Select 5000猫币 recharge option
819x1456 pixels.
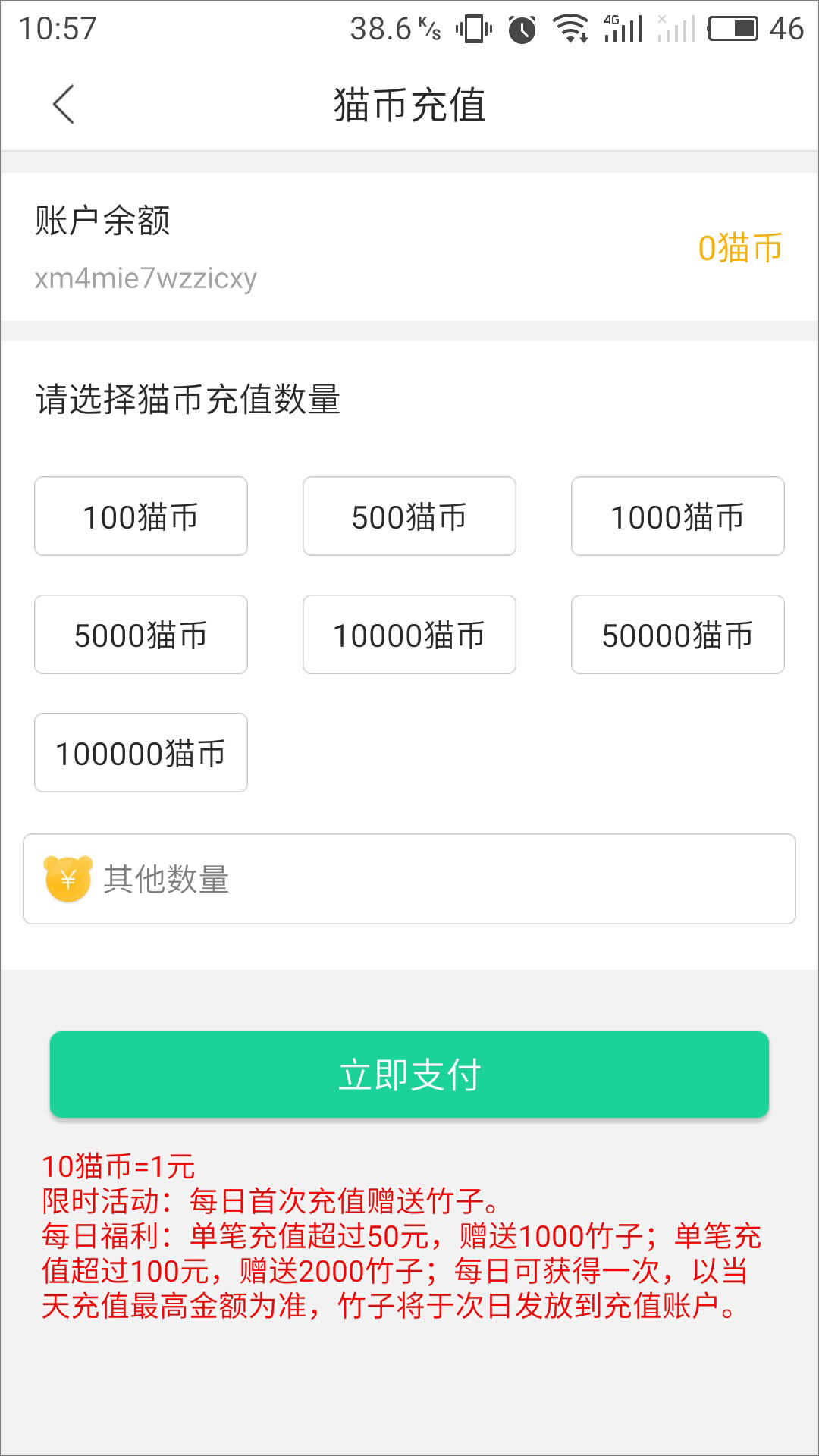[141, 635]
